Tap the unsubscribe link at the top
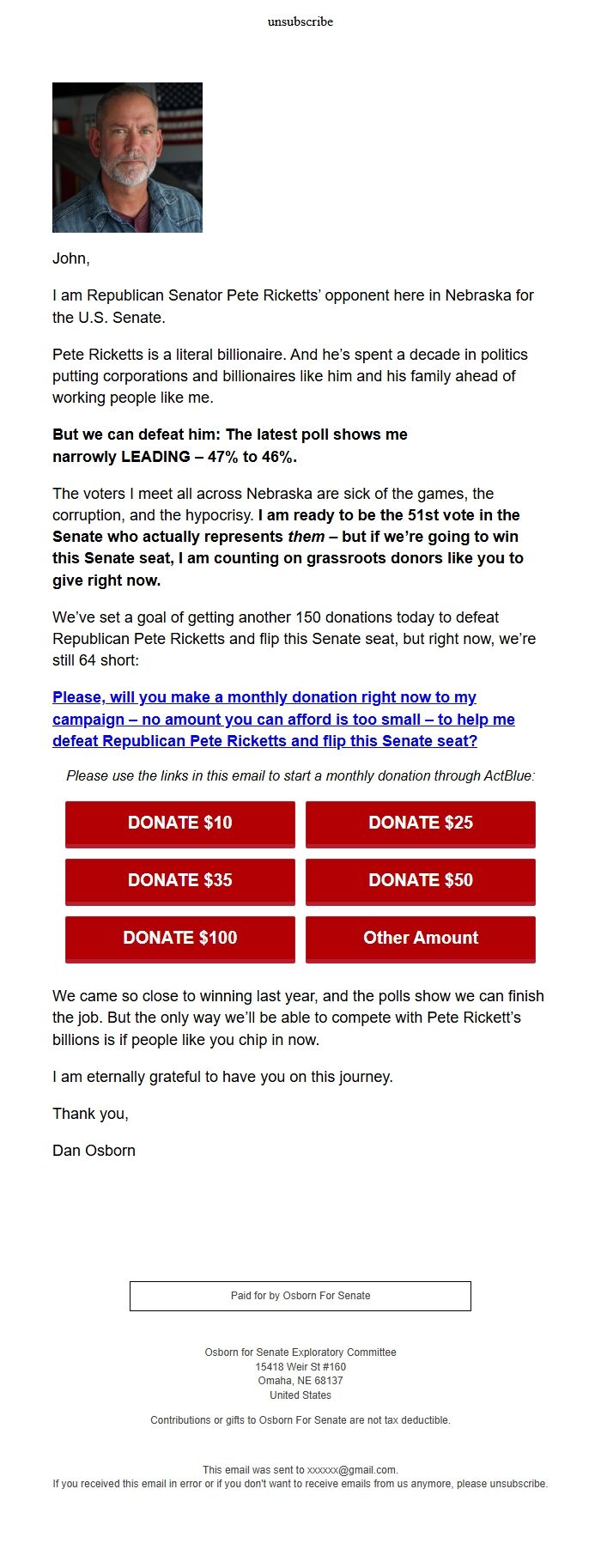Screen dimensions: 601x1568 coord(300,21)
